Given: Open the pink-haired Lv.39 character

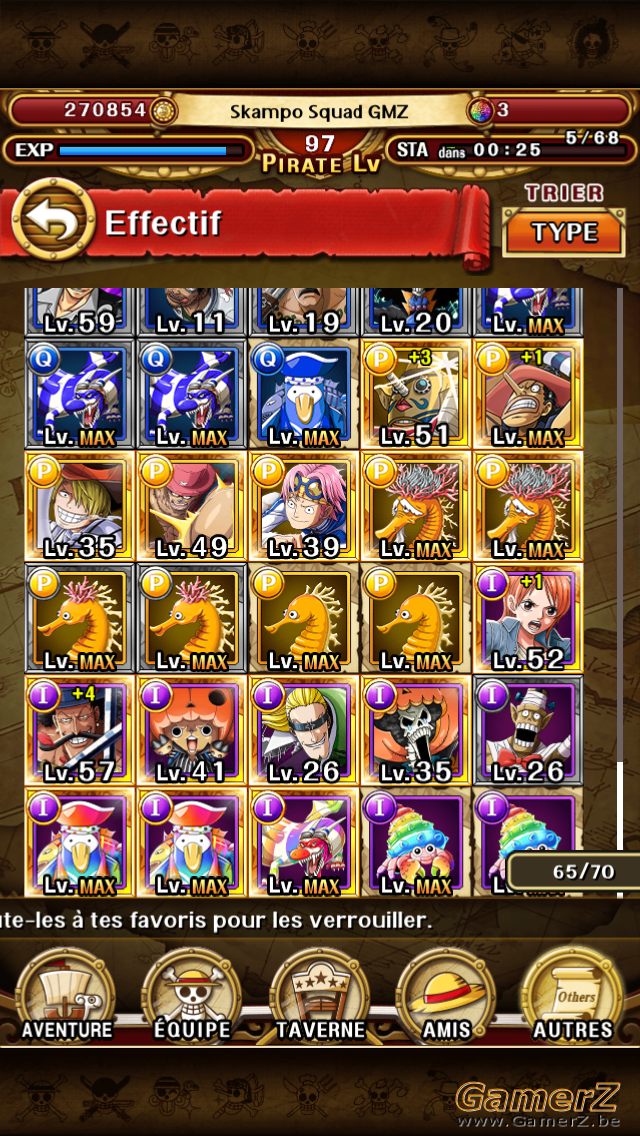Looking at the screenshot, I should point(304,506).
